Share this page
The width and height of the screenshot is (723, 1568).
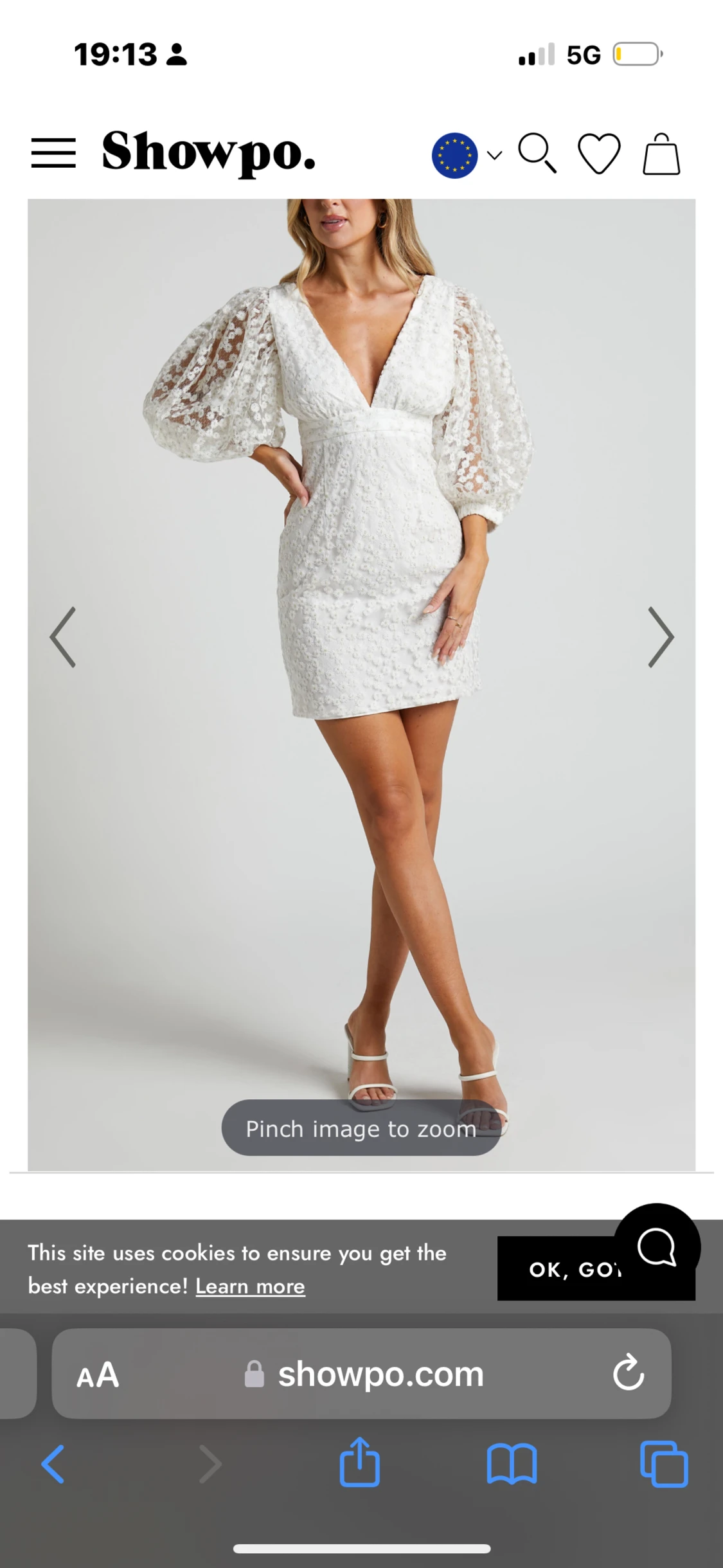coord(360,1463)
